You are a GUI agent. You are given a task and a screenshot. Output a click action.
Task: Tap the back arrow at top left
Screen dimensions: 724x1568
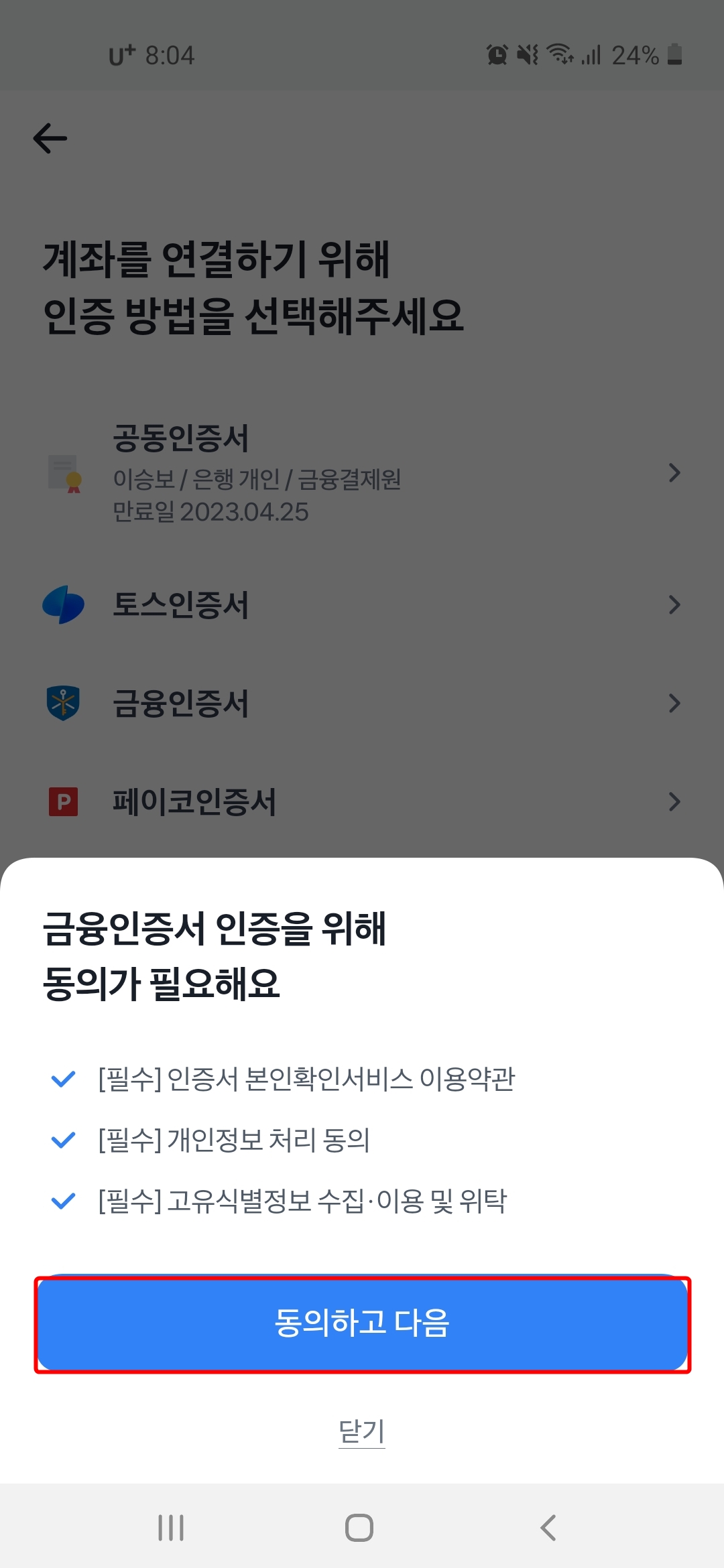pyautogui.click(x=50, y=139)
